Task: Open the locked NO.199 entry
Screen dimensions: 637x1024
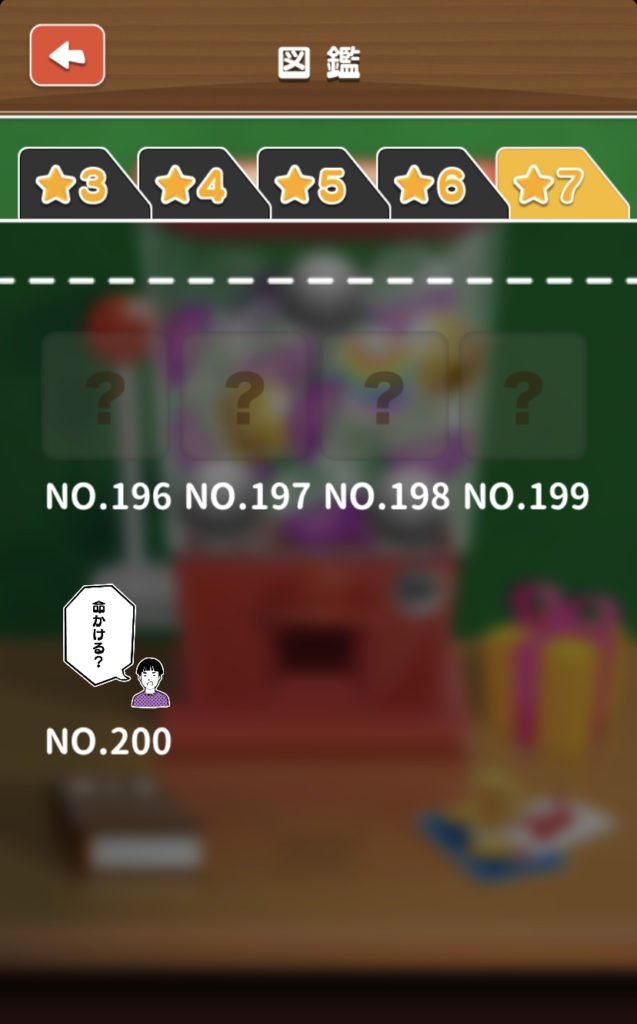Action: [x=523, y=396]
